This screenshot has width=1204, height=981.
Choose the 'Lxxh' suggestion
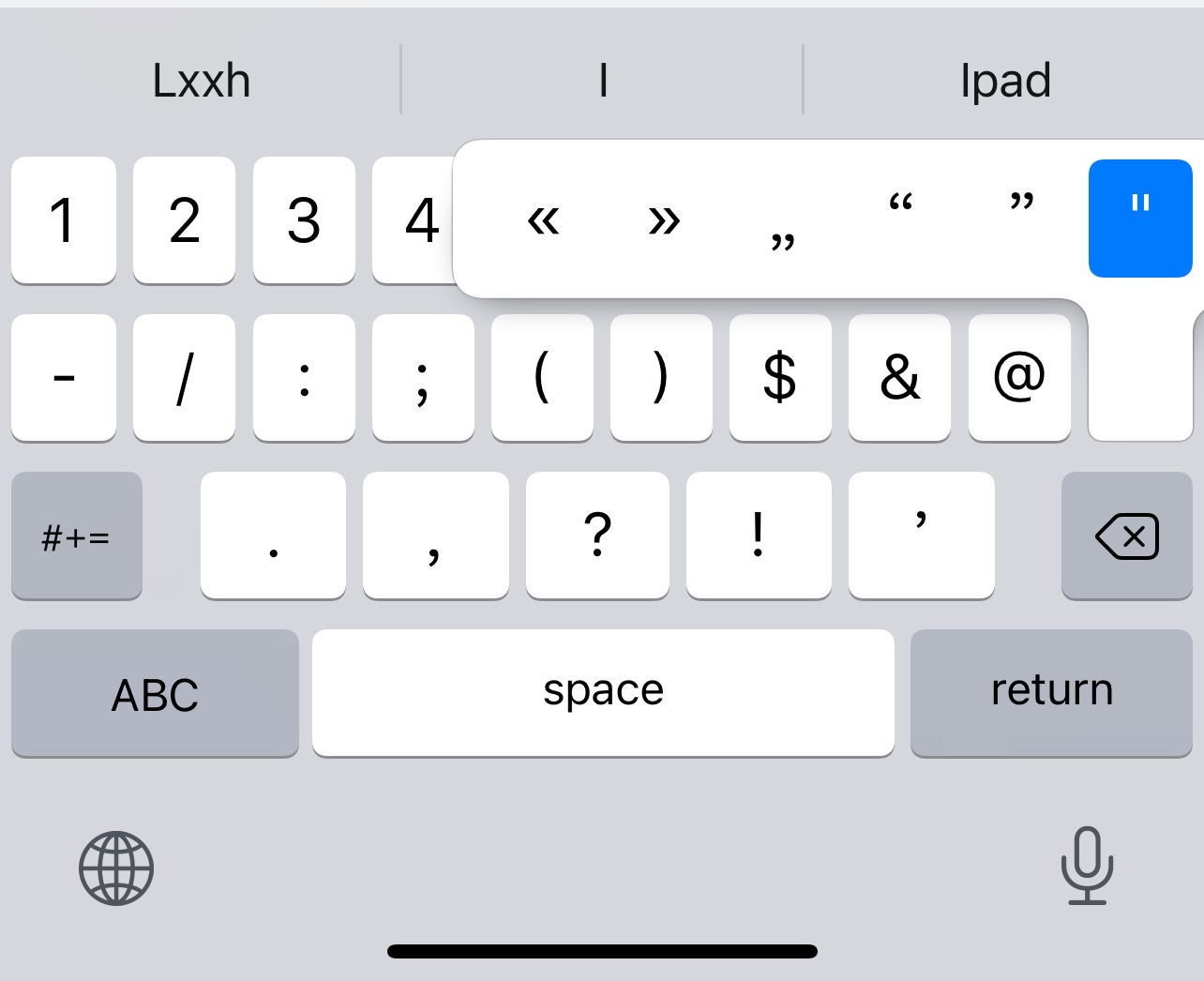202,81
